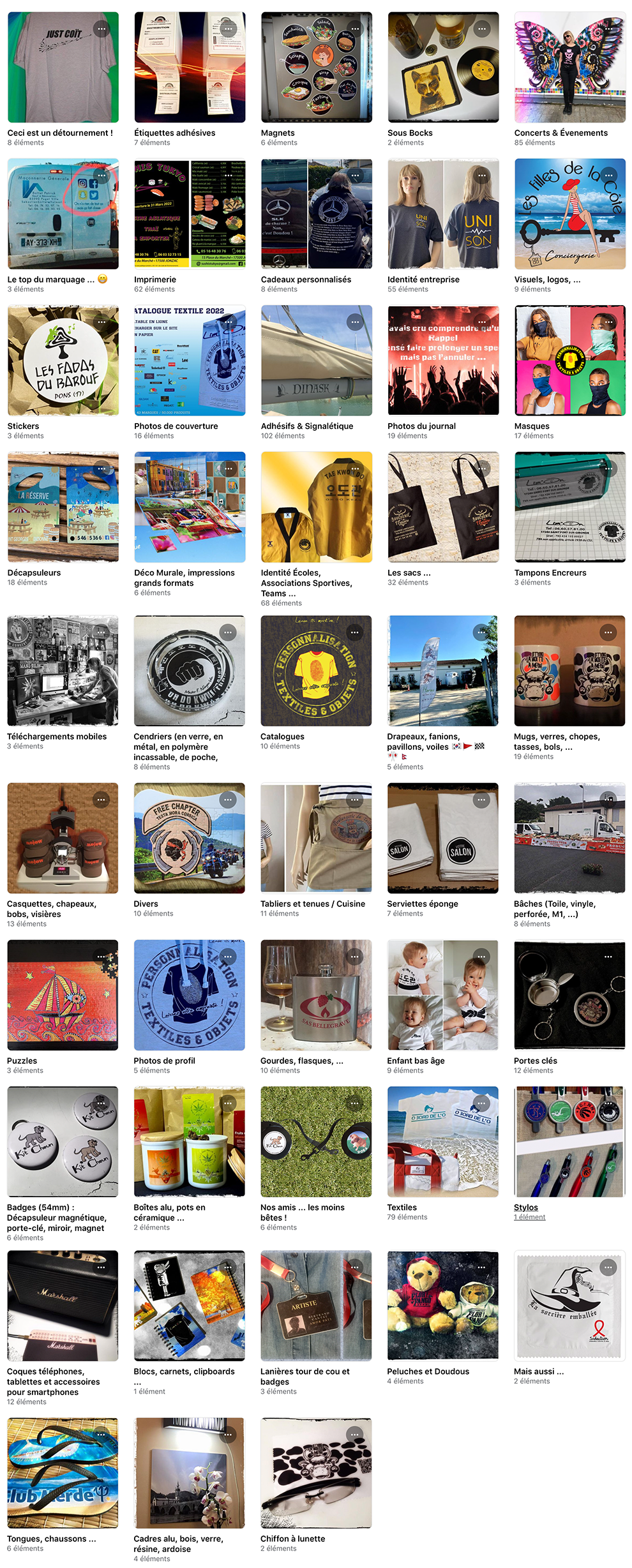The width and height of the screenshot is (632, 1568).
Task: Open options menu on Identité entreprise album
Action: click(x=482, y=175)
